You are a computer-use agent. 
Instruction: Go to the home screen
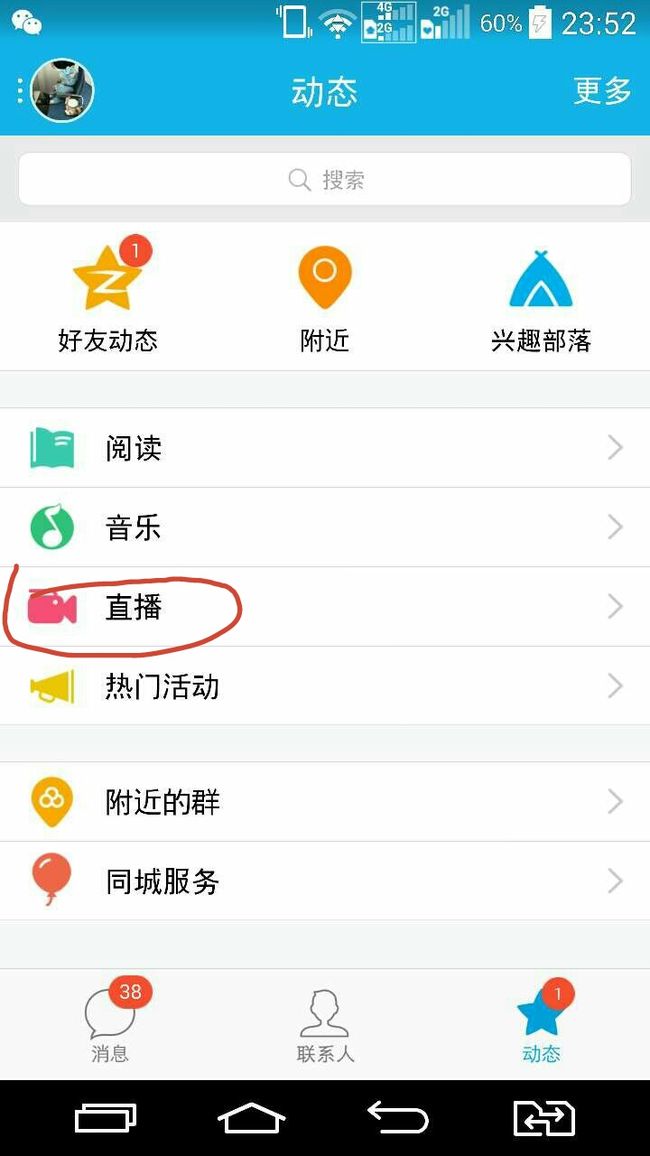click(251, 1118)
